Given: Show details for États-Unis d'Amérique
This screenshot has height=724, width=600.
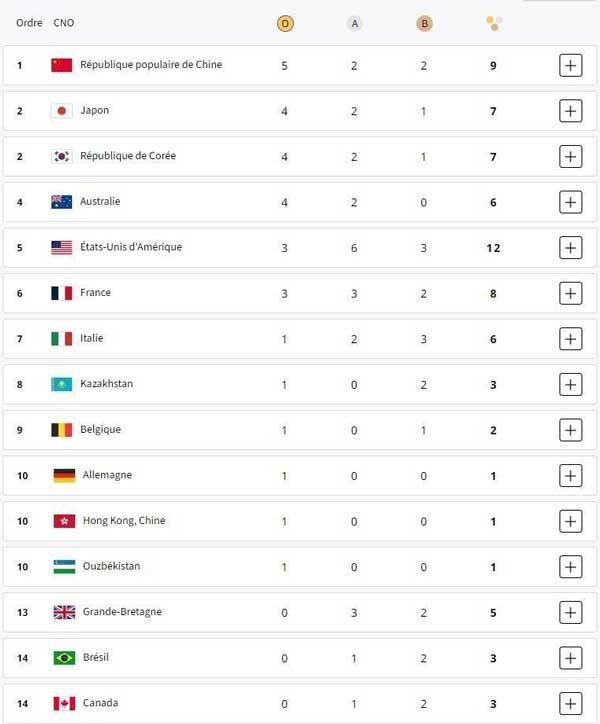Looking at the screenshot, I should [x=570, y=247].
